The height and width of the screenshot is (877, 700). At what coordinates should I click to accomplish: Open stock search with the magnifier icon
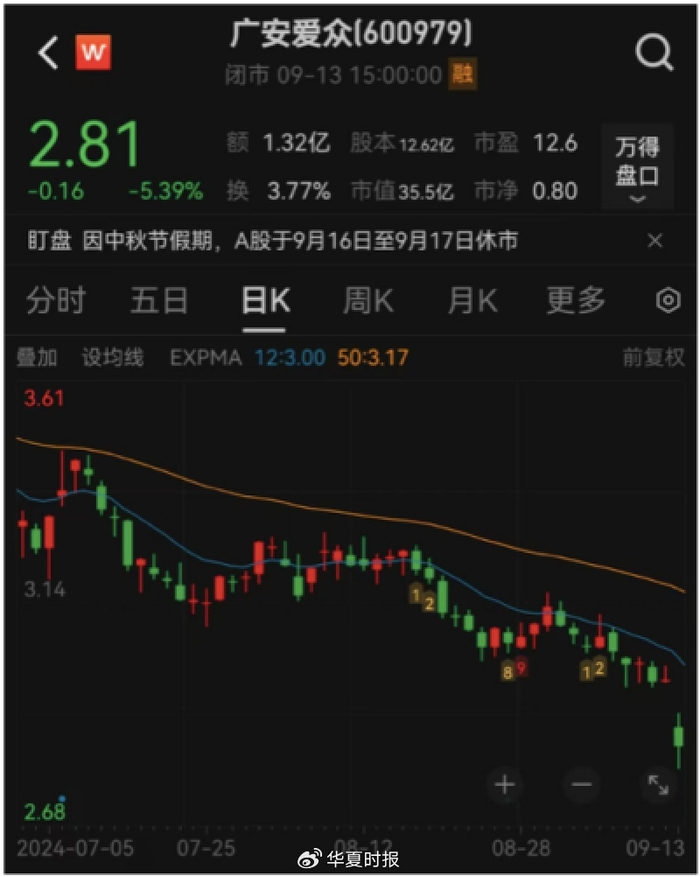point(654,53)
